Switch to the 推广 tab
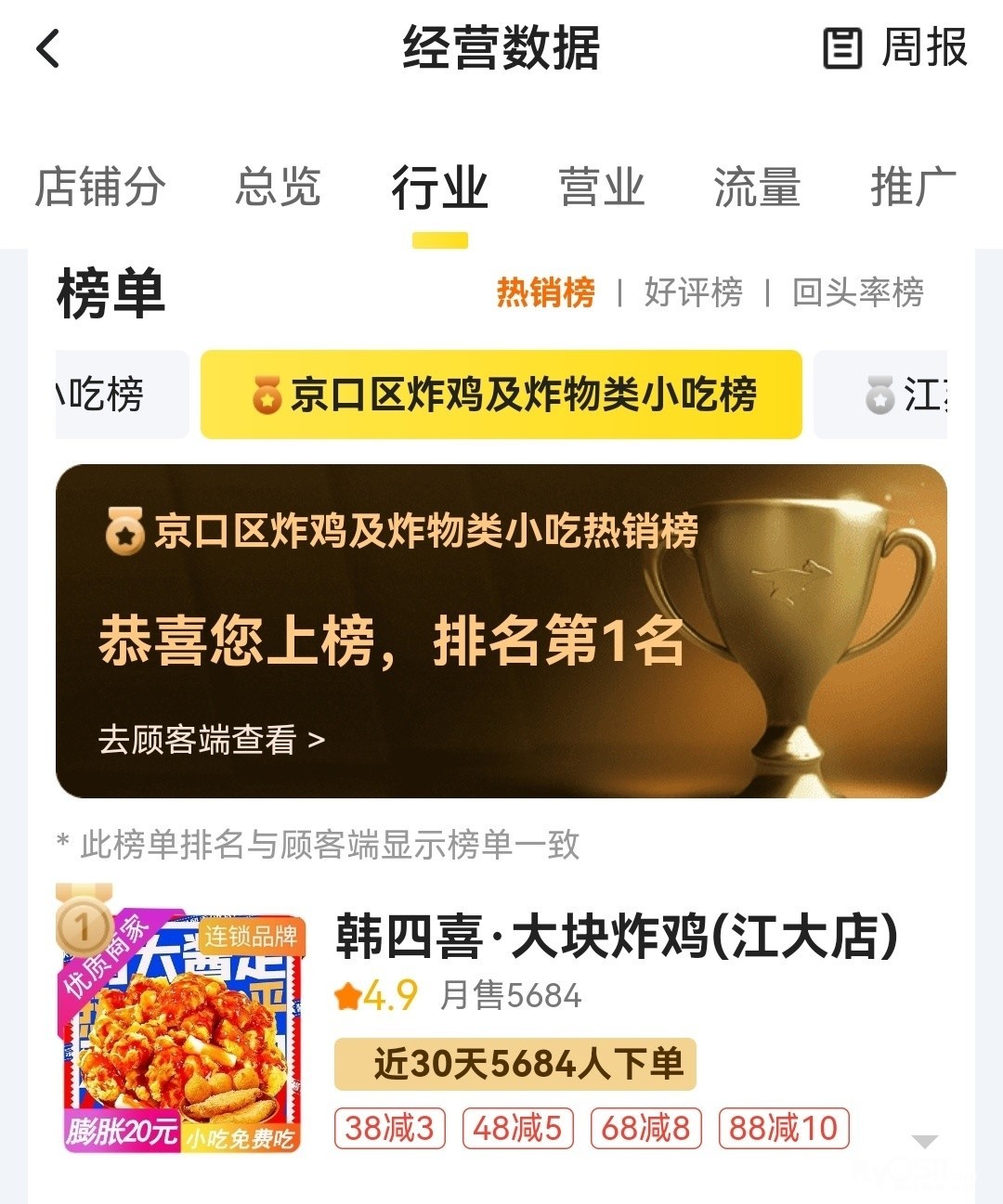This screenshot has width=1003, height=1204. (913, 188)
